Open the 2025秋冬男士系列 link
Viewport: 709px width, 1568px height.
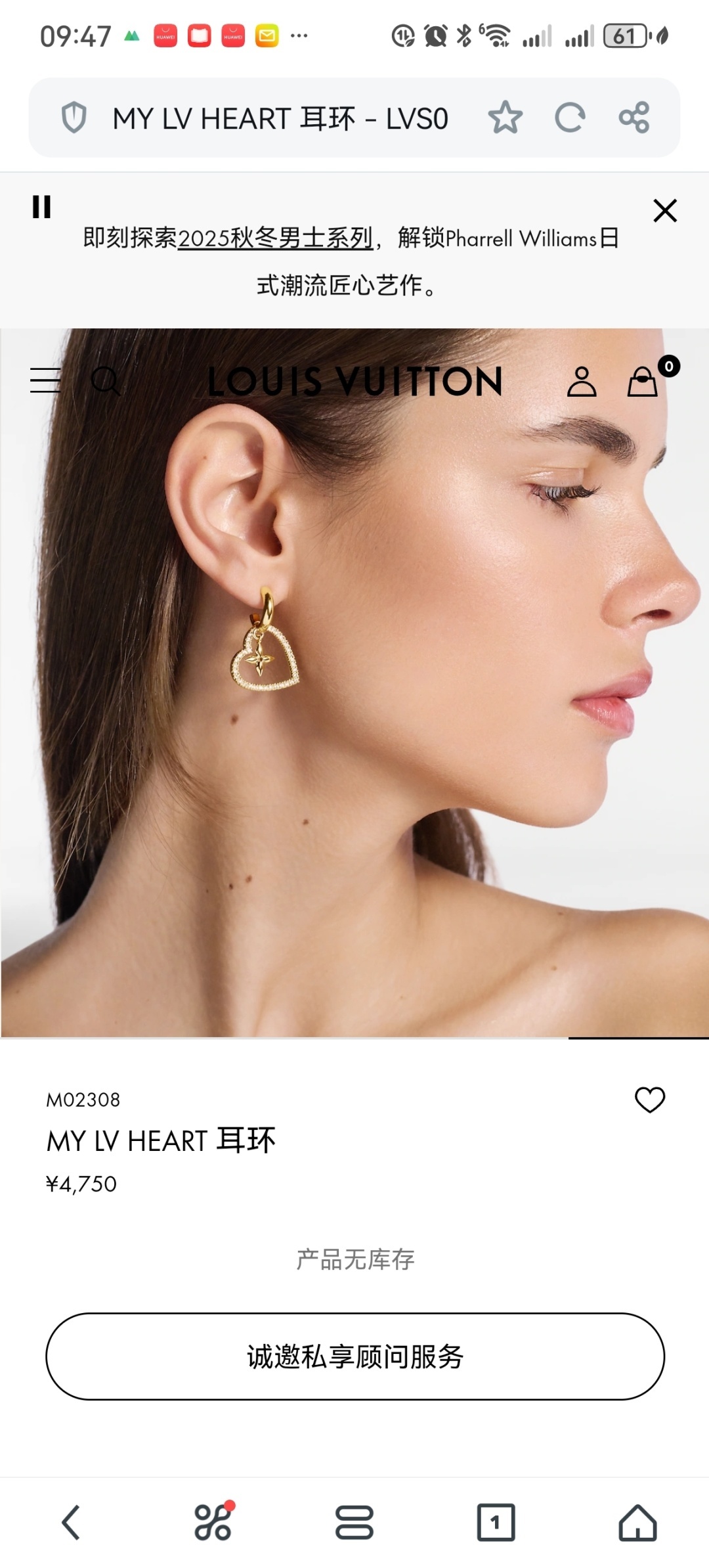pos(275,238)
